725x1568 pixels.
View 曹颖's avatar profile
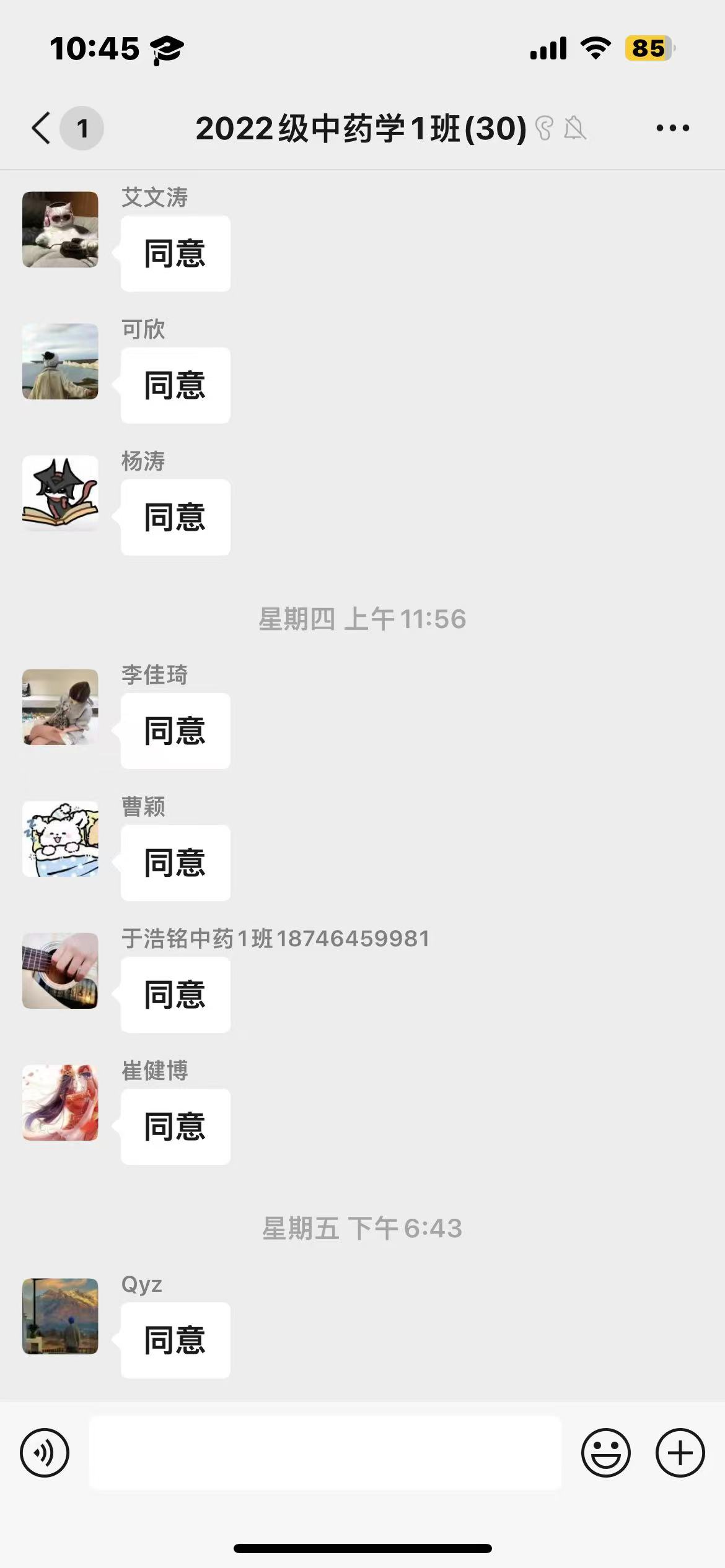pos(60,839)
